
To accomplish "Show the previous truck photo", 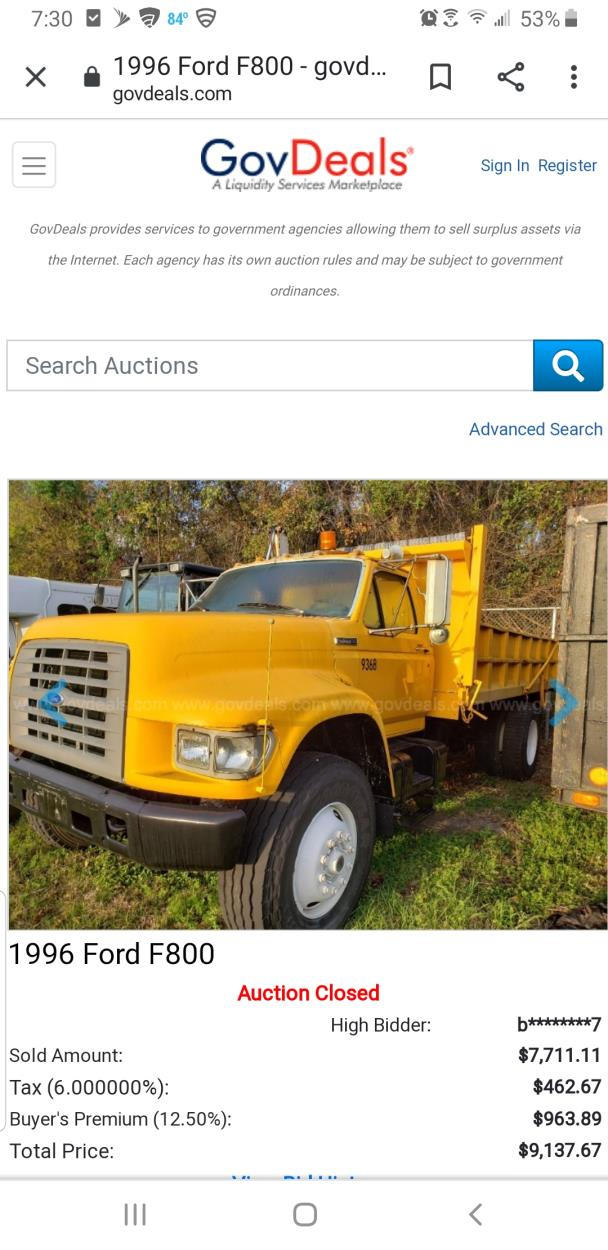I will 52,703.
